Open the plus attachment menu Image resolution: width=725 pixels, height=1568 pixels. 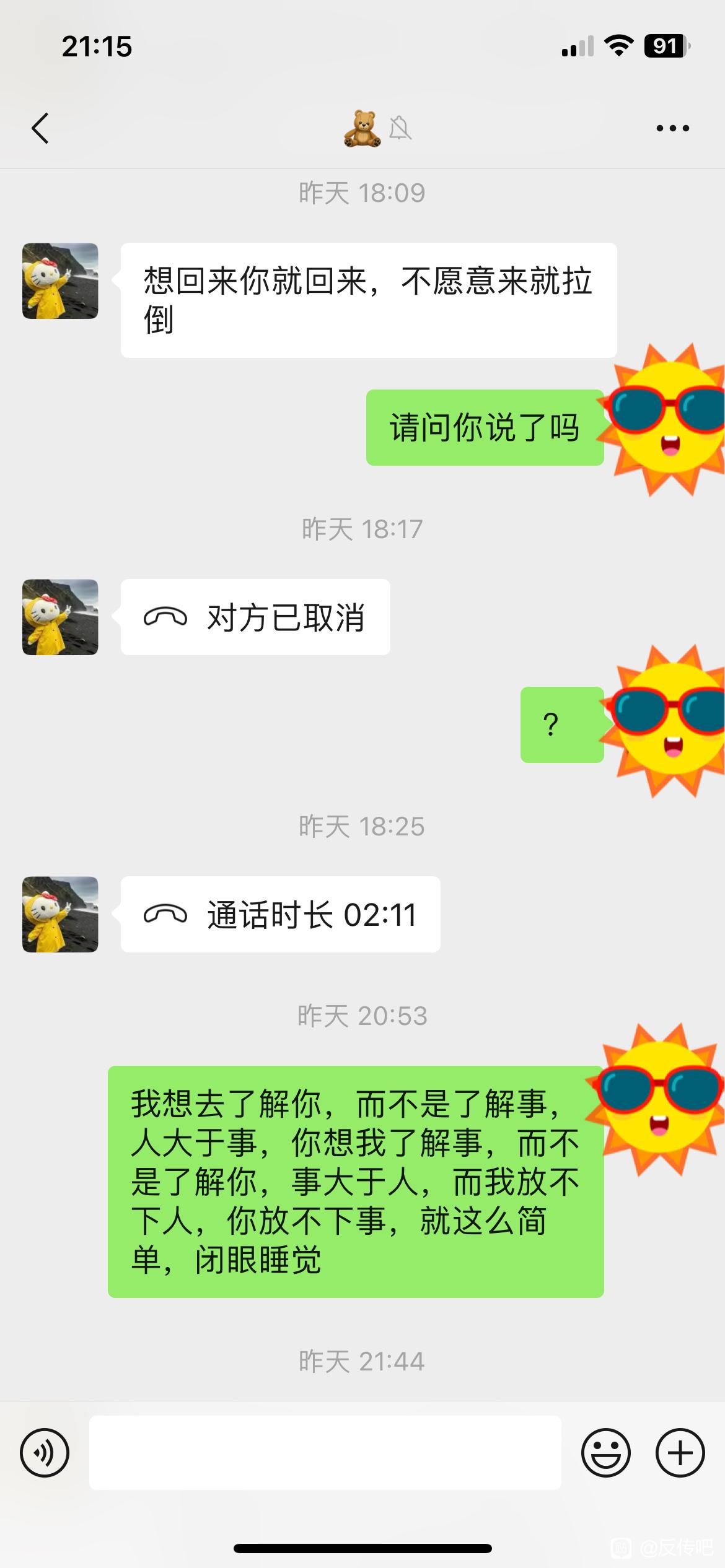(x=680, y=1453)
